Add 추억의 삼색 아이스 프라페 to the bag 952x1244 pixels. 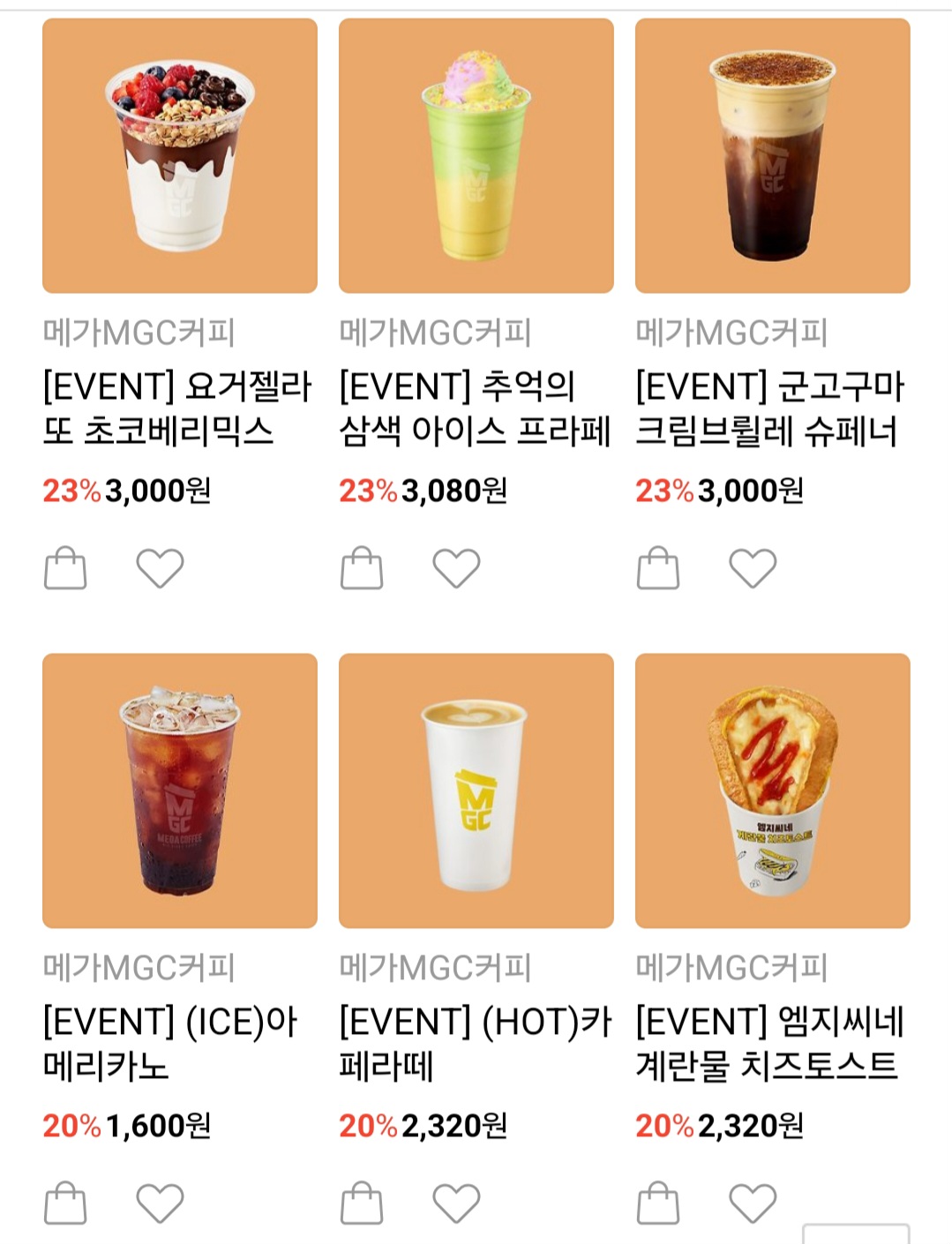click(x=362, y=568)
